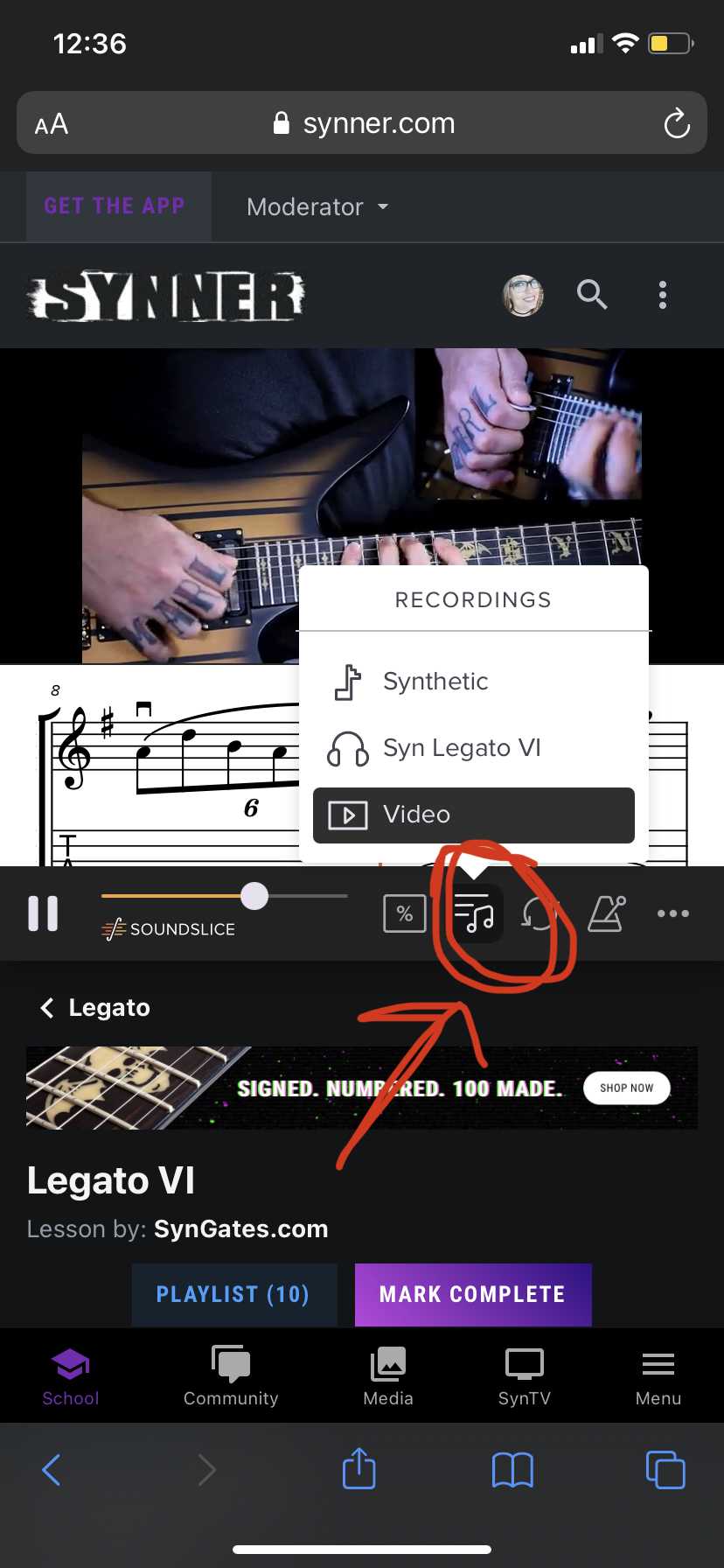
Task: Tap Shop Now on the banner
Action: pos(626,1088)
